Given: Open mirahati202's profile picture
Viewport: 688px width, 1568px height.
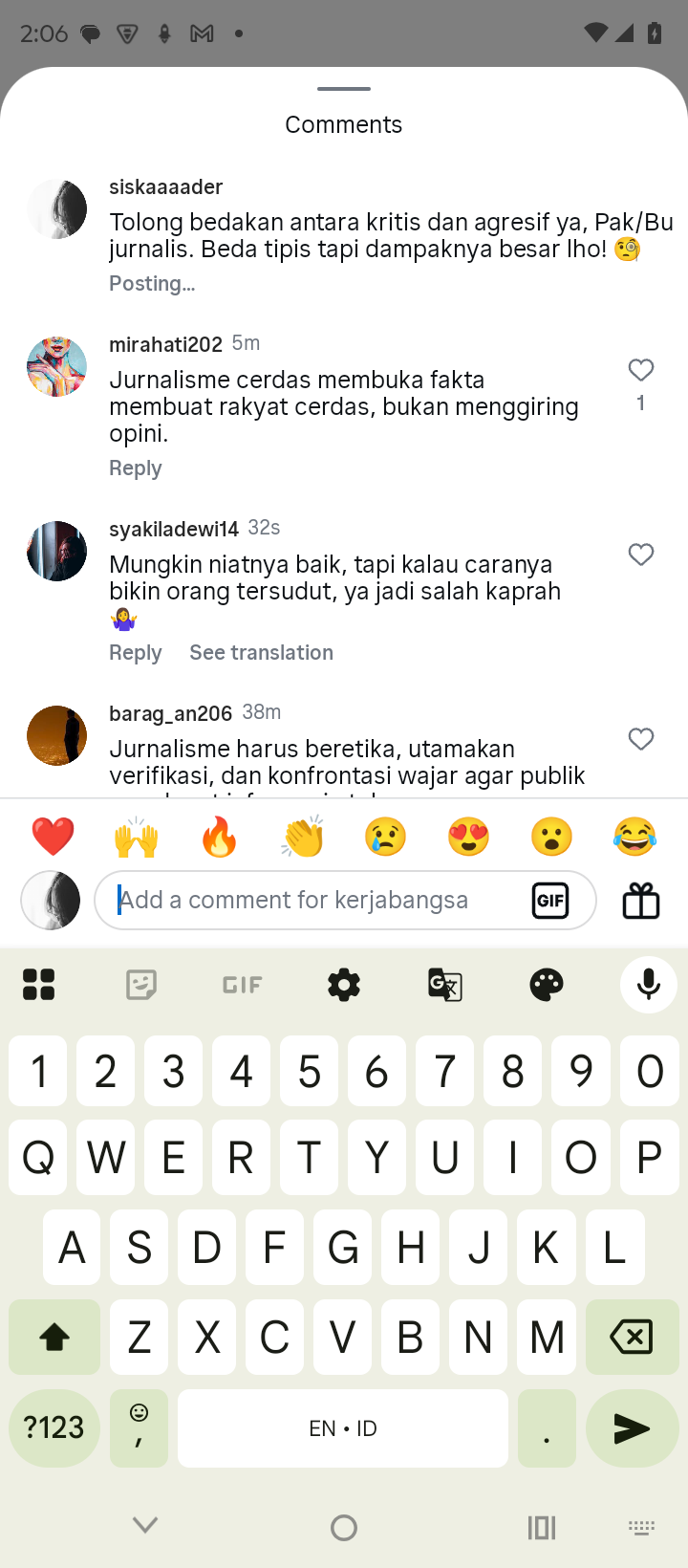Looking at the screenshot, I should tap(56, 366).
